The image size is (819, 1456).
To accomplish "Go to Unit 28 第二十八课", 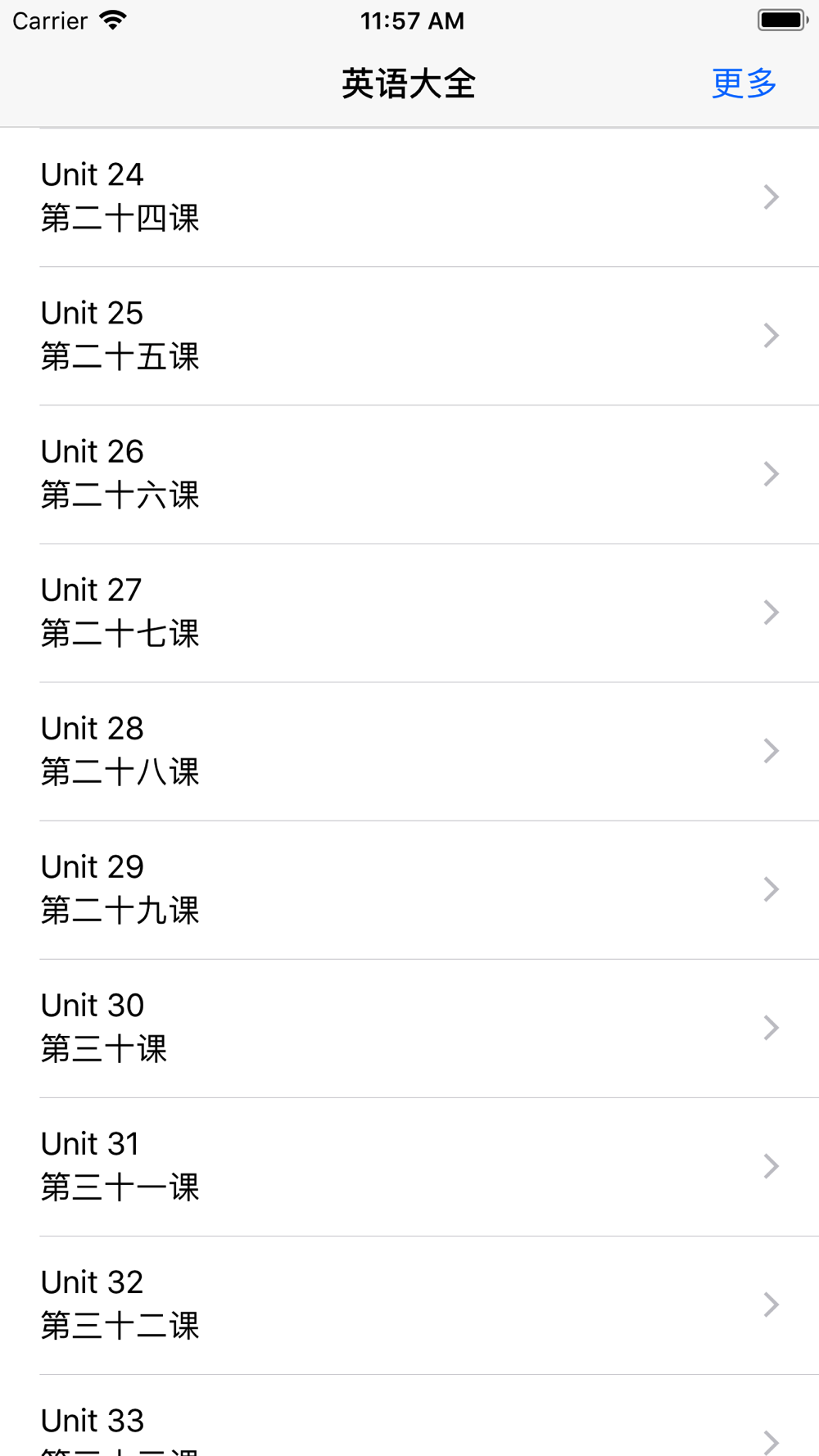I will (x=409, y=751).
